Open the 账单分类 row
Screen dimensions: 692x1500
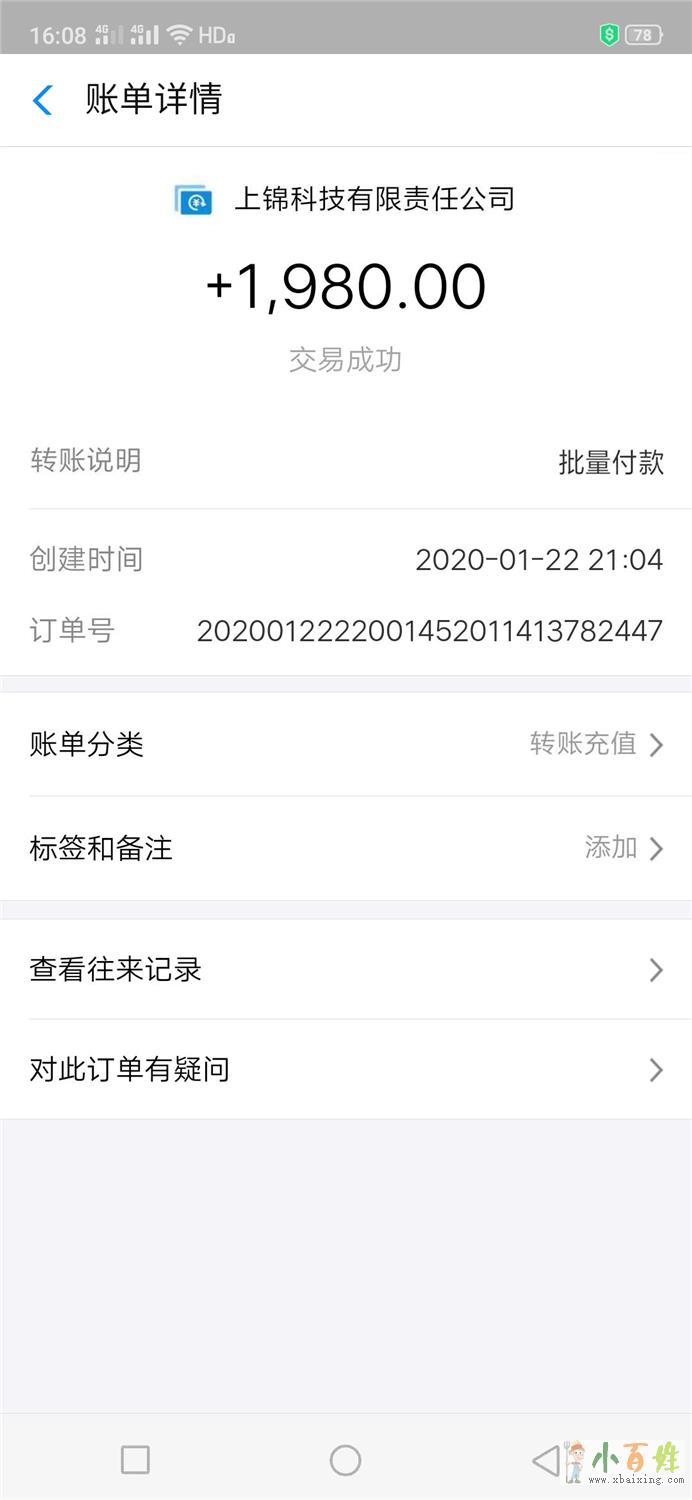click(x=346, y=744)
